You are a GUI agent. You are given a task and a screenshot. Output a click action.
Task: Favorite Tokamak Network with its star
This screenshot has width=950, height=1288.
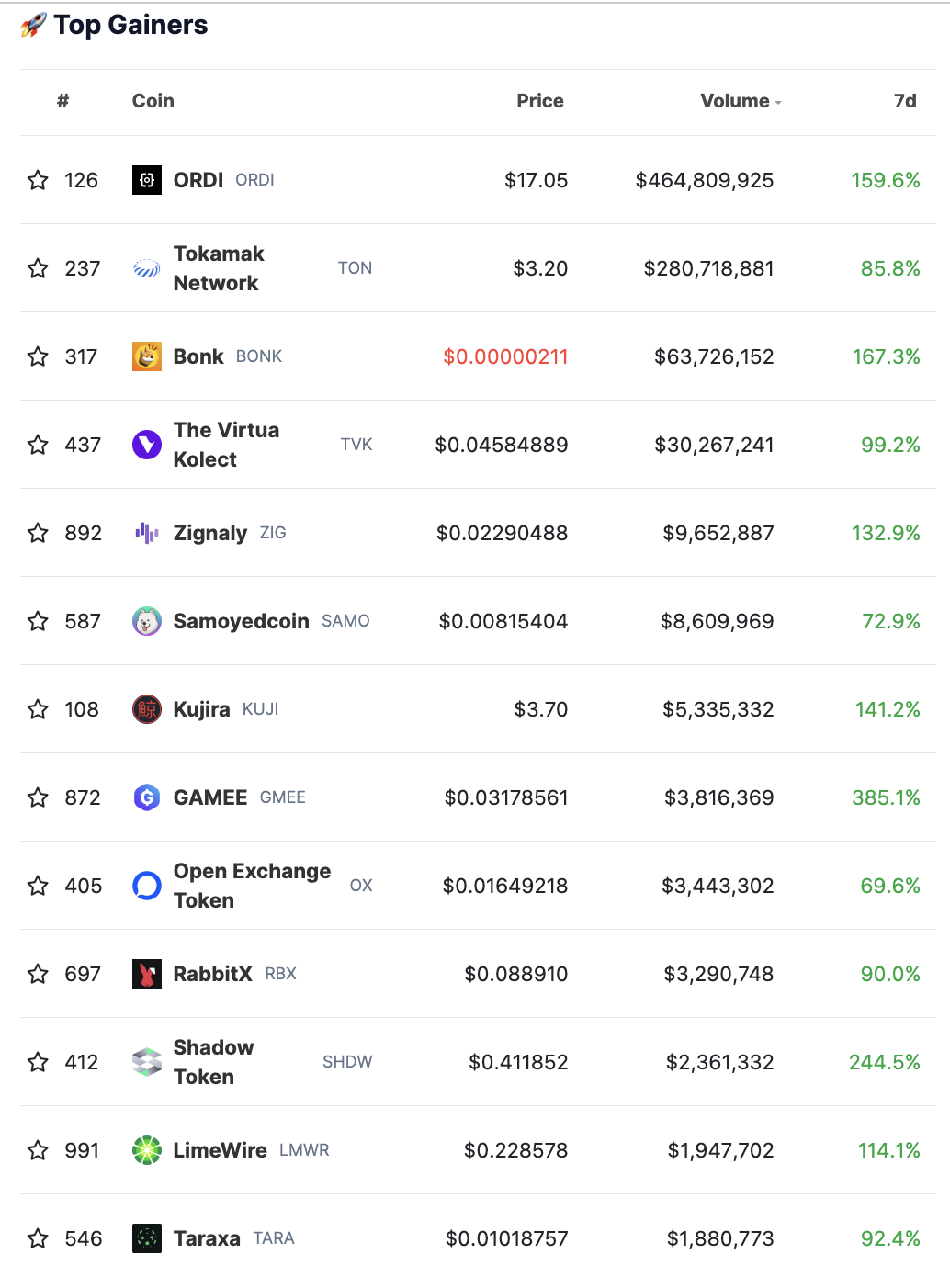click(x=38, y=268)
